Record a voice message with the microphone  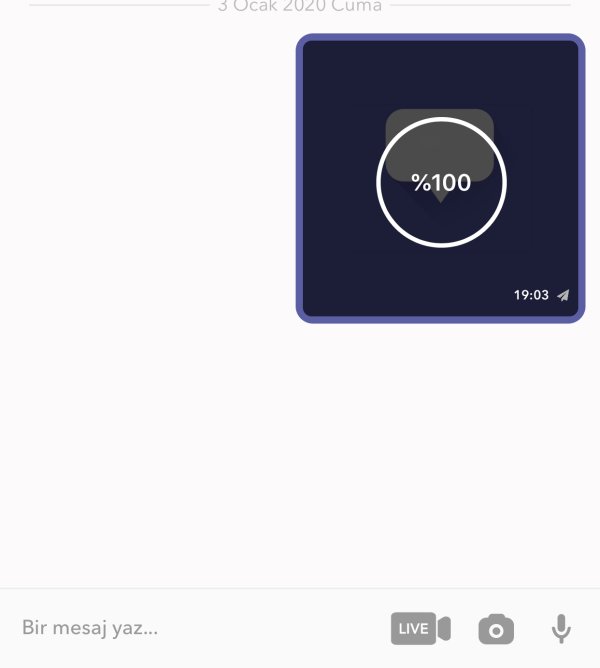tap(562, 629)
